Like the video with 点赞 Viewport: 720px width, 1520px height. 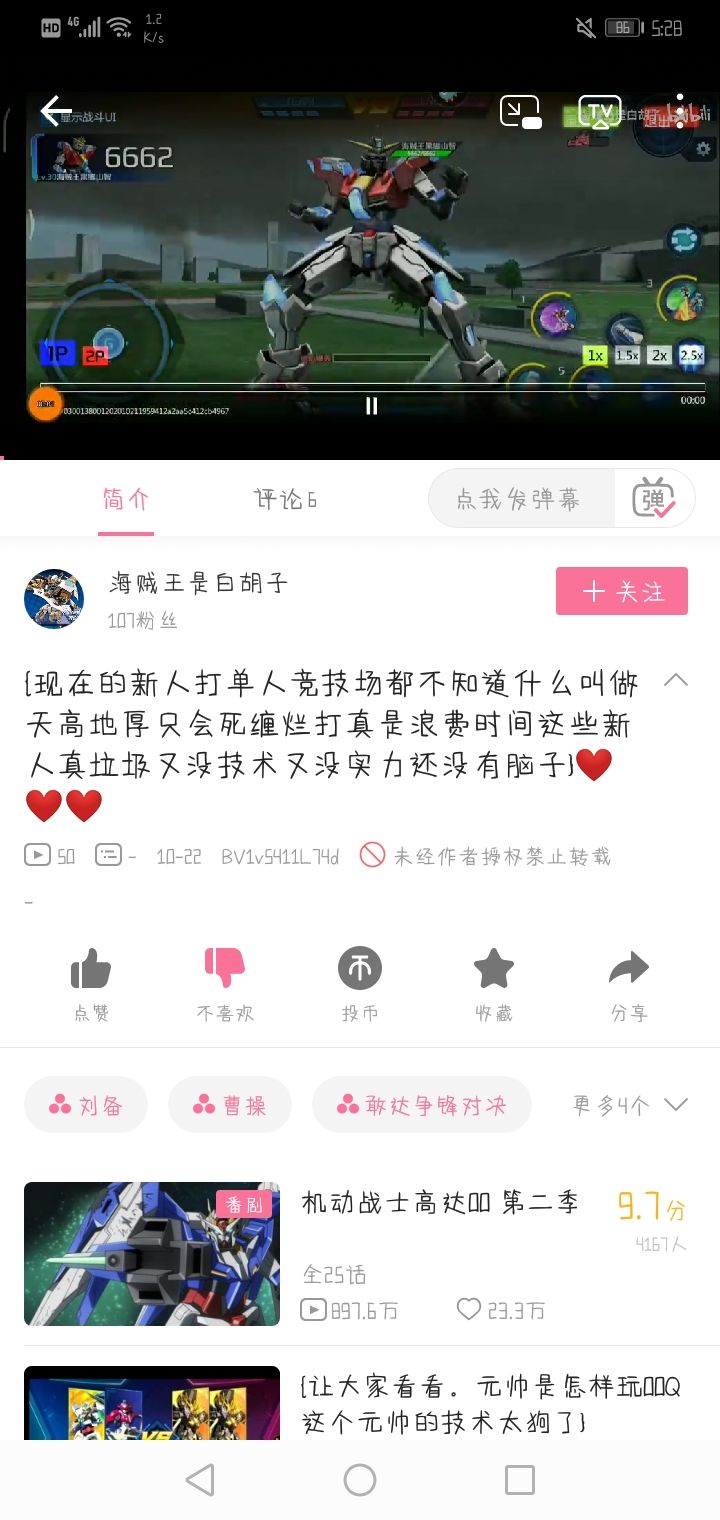pos(91,984)
